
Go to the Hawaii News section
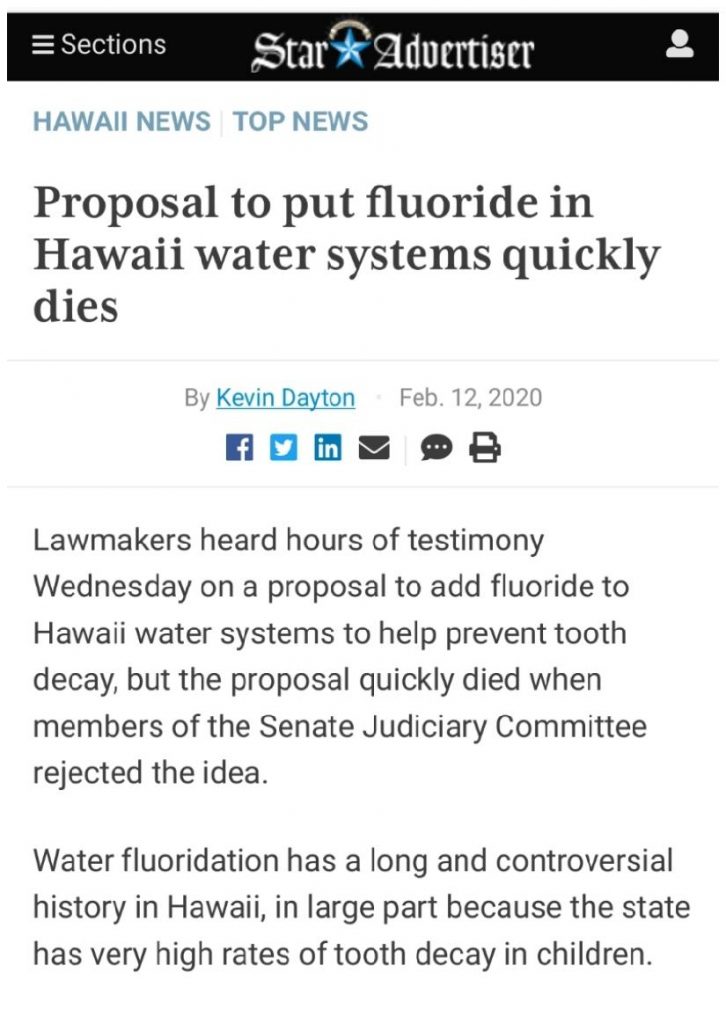121,122
